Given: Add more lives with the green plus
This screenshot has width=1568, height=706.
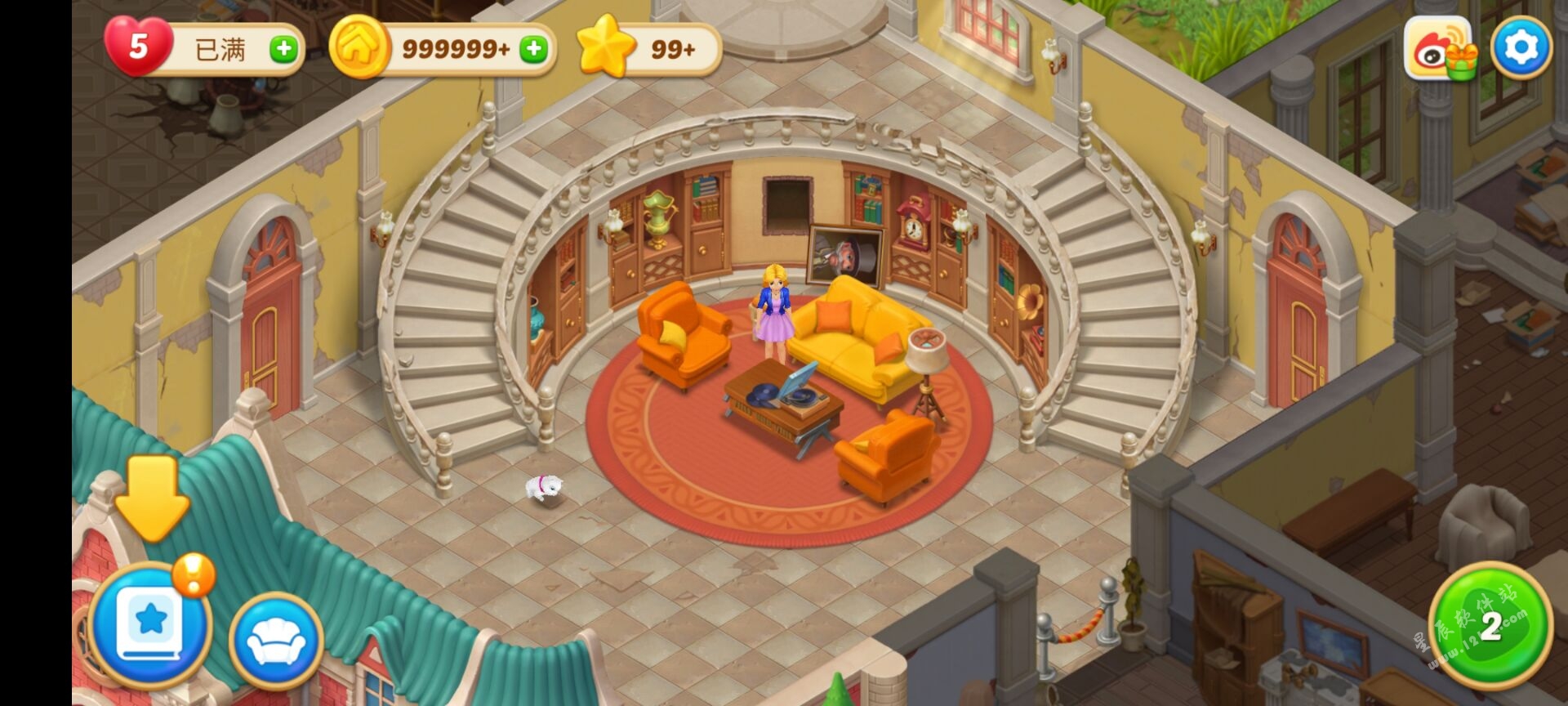Looking at the screenshot, I should 283,50.
